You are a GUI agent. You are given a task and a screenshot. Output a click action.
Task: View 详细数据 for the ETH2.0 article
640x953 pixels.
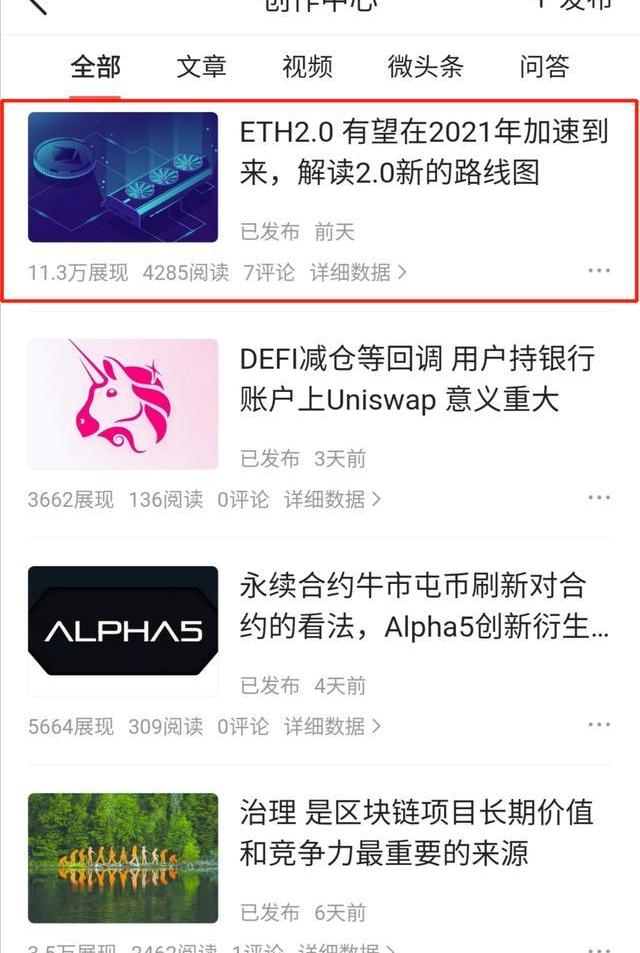[358, 272]
